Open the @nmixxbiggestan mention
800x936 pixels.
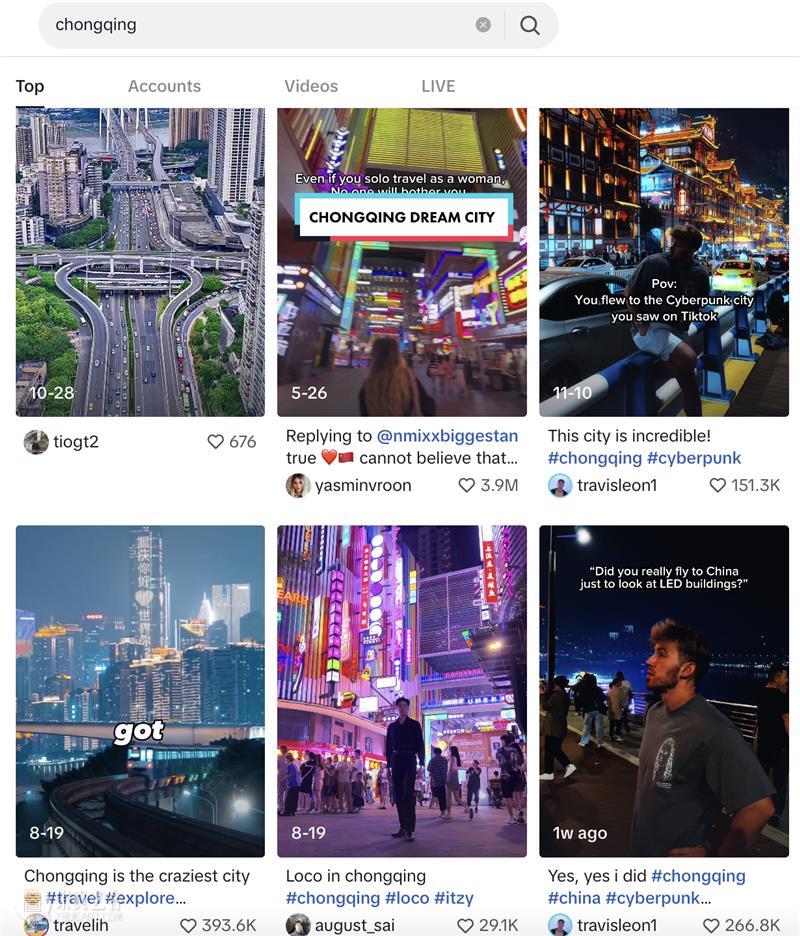(x=447, y=436)
